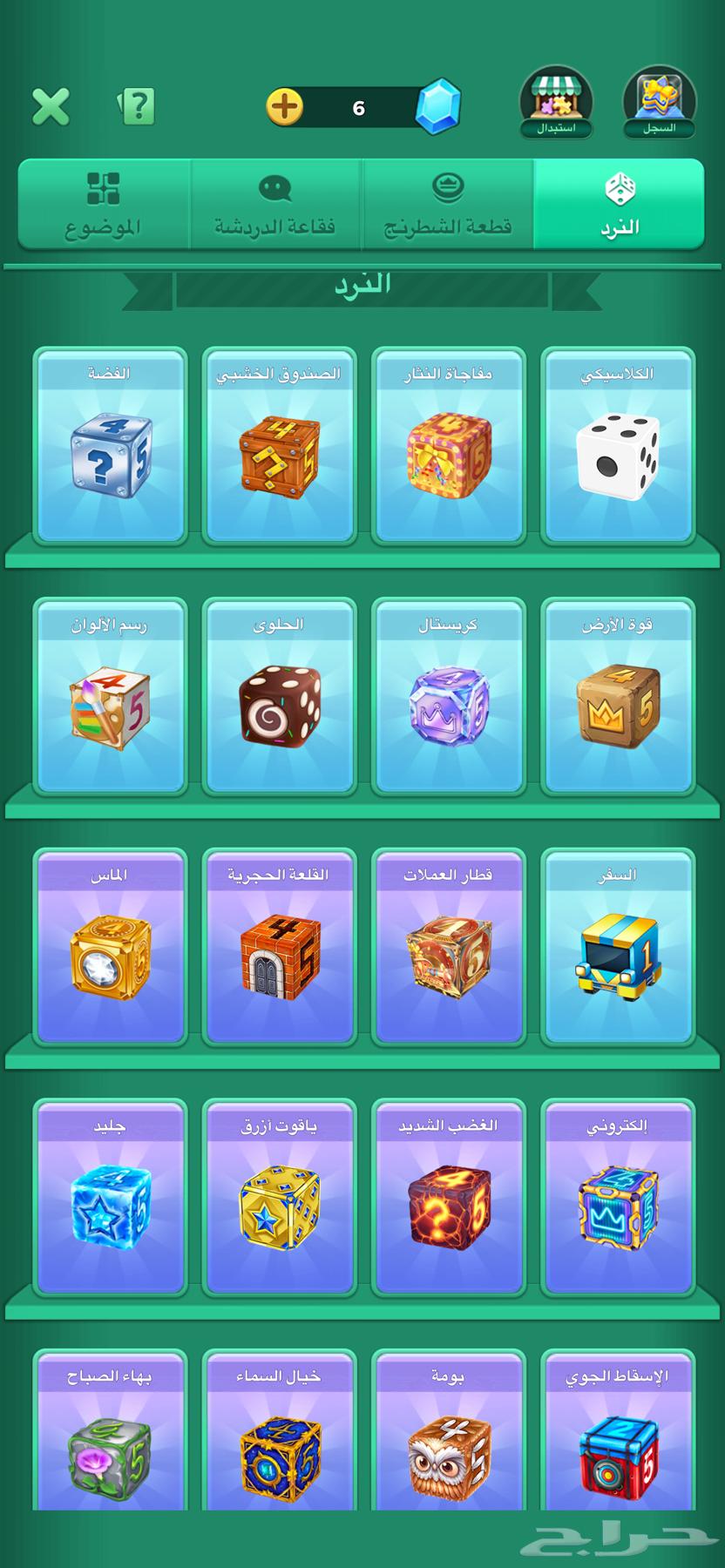The image size is (725, 1568).
Task: Open the رسم الألوان dice card
Action: [110, 697]
